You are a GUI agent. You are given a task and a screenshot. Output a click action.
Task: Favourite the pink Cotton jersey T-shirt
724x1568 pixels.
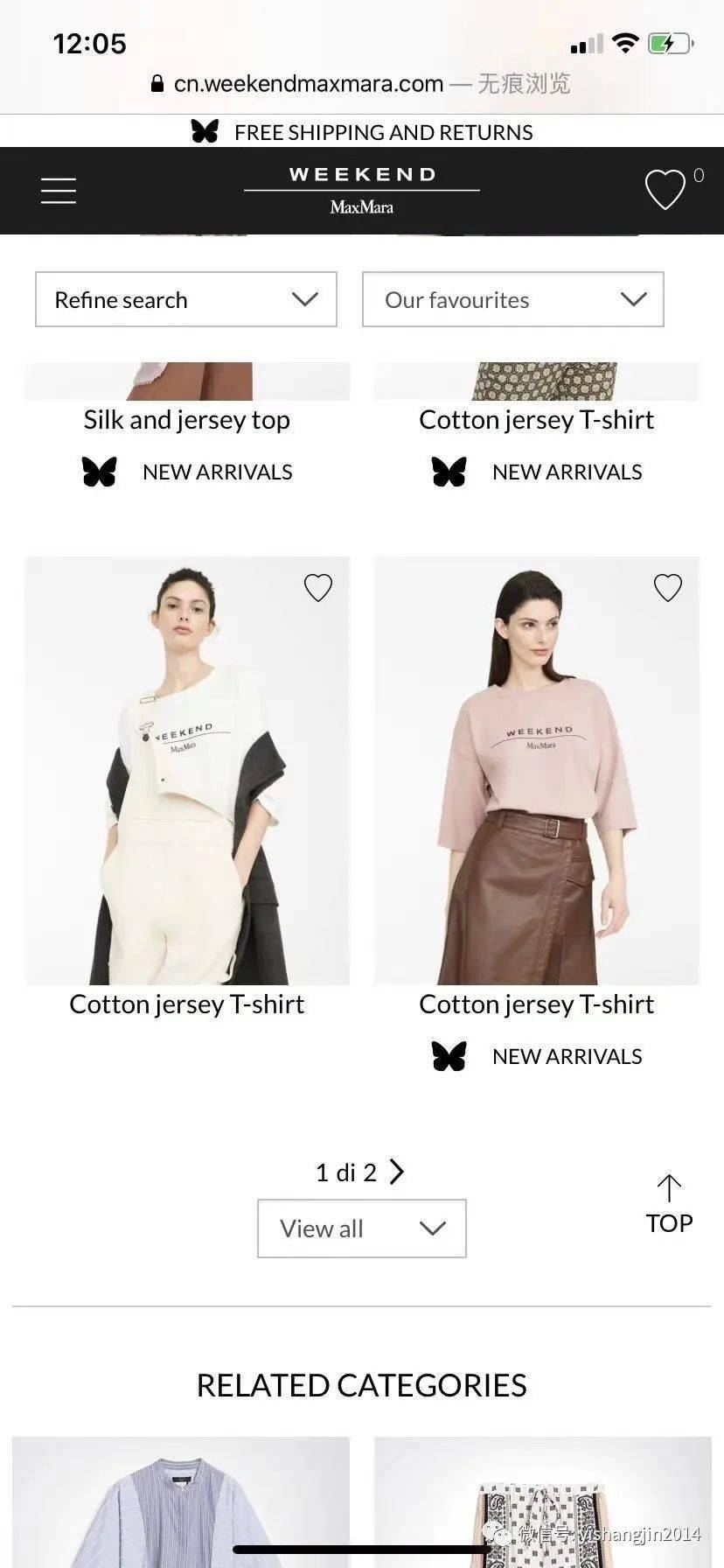point(668,588)
